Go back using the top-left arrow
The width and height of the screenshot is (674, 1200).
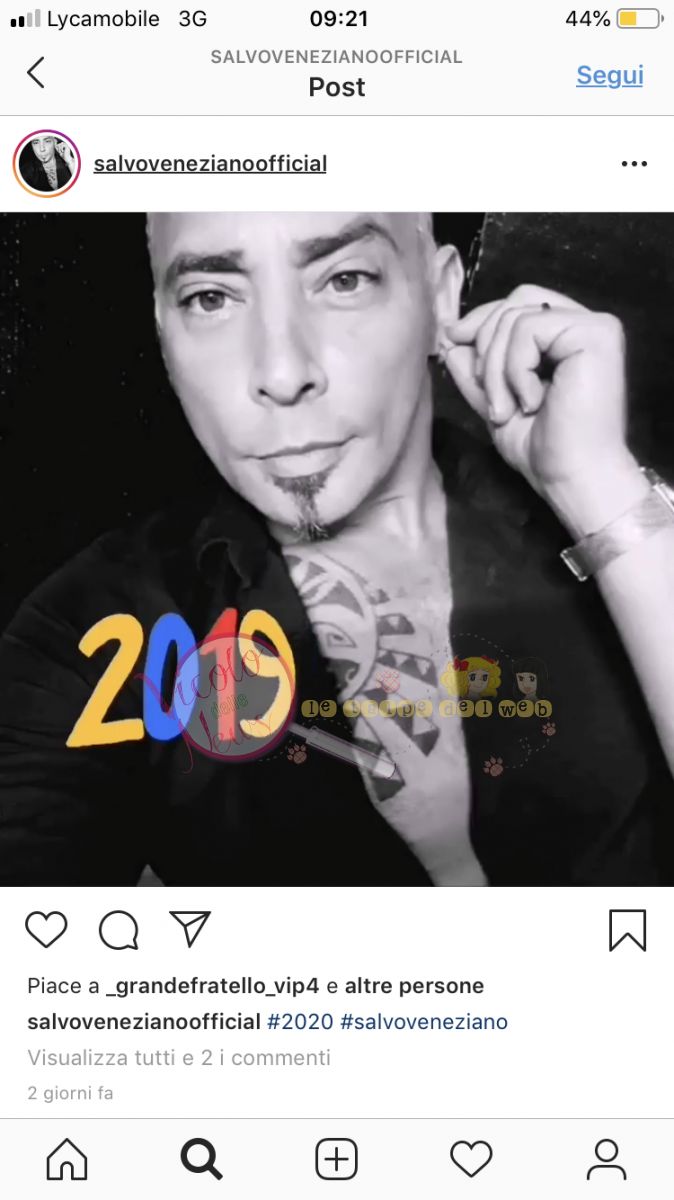(x=36, y=72)
